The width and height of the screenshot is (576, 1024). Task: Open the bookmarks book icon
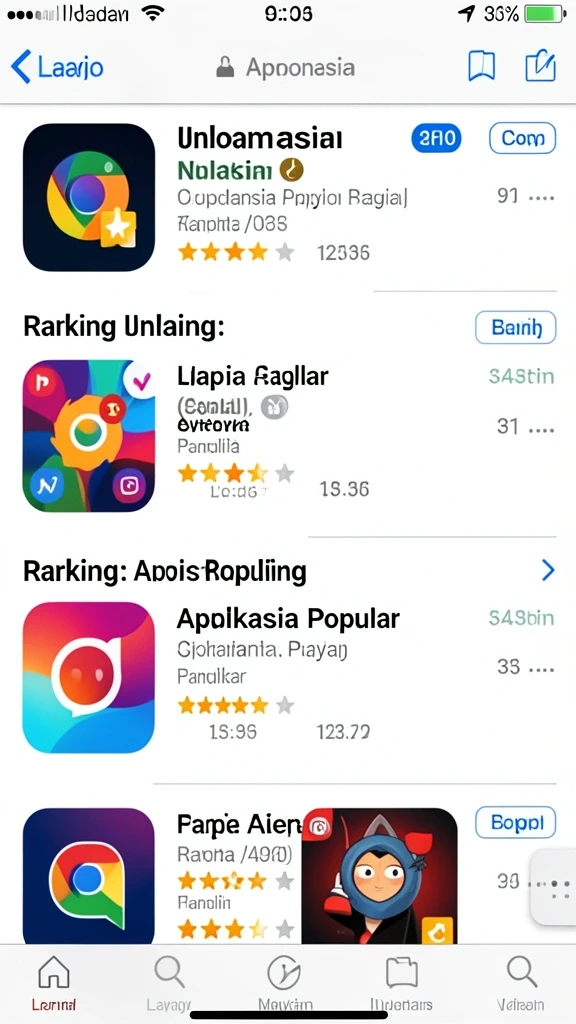click(481, 67)
